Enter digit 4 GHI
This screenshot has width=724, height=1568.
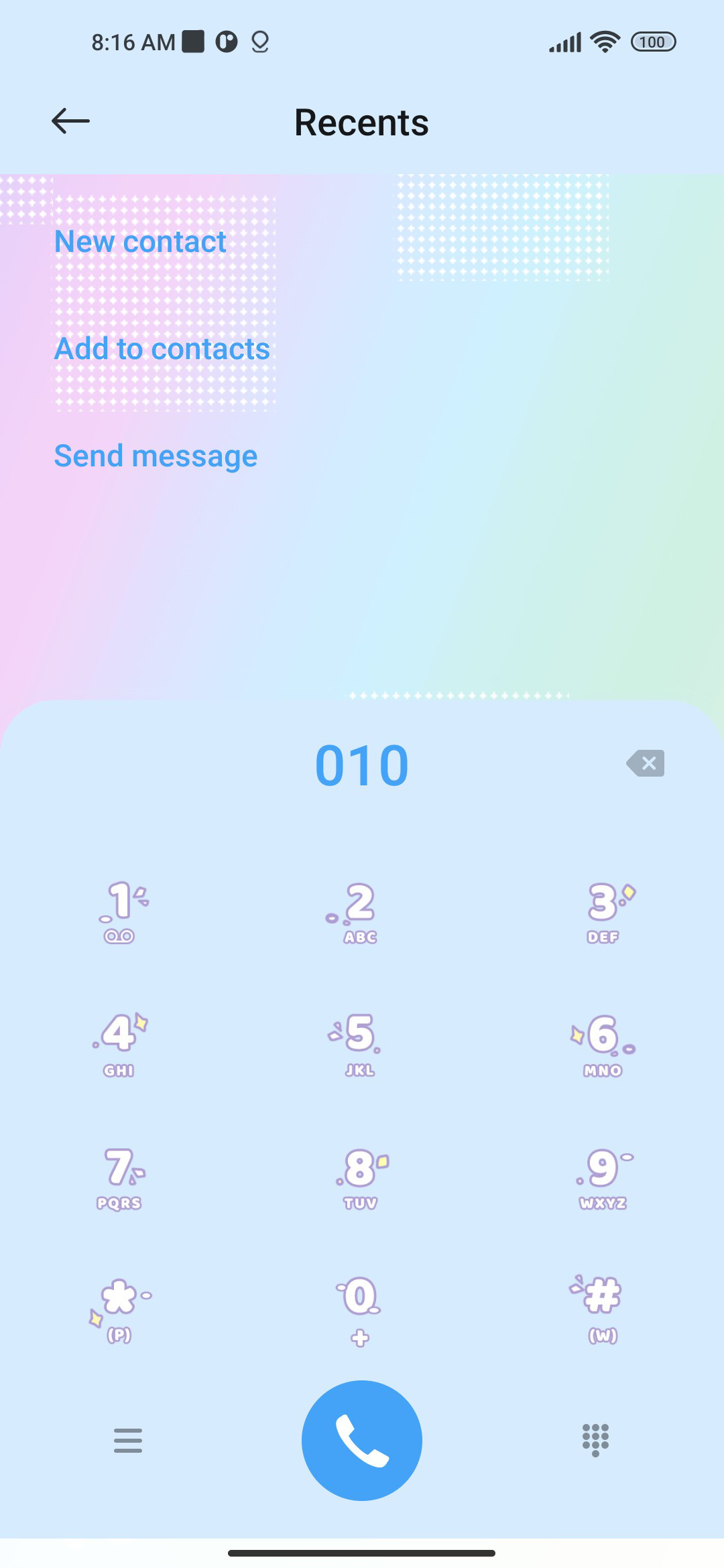point(119,1044)
